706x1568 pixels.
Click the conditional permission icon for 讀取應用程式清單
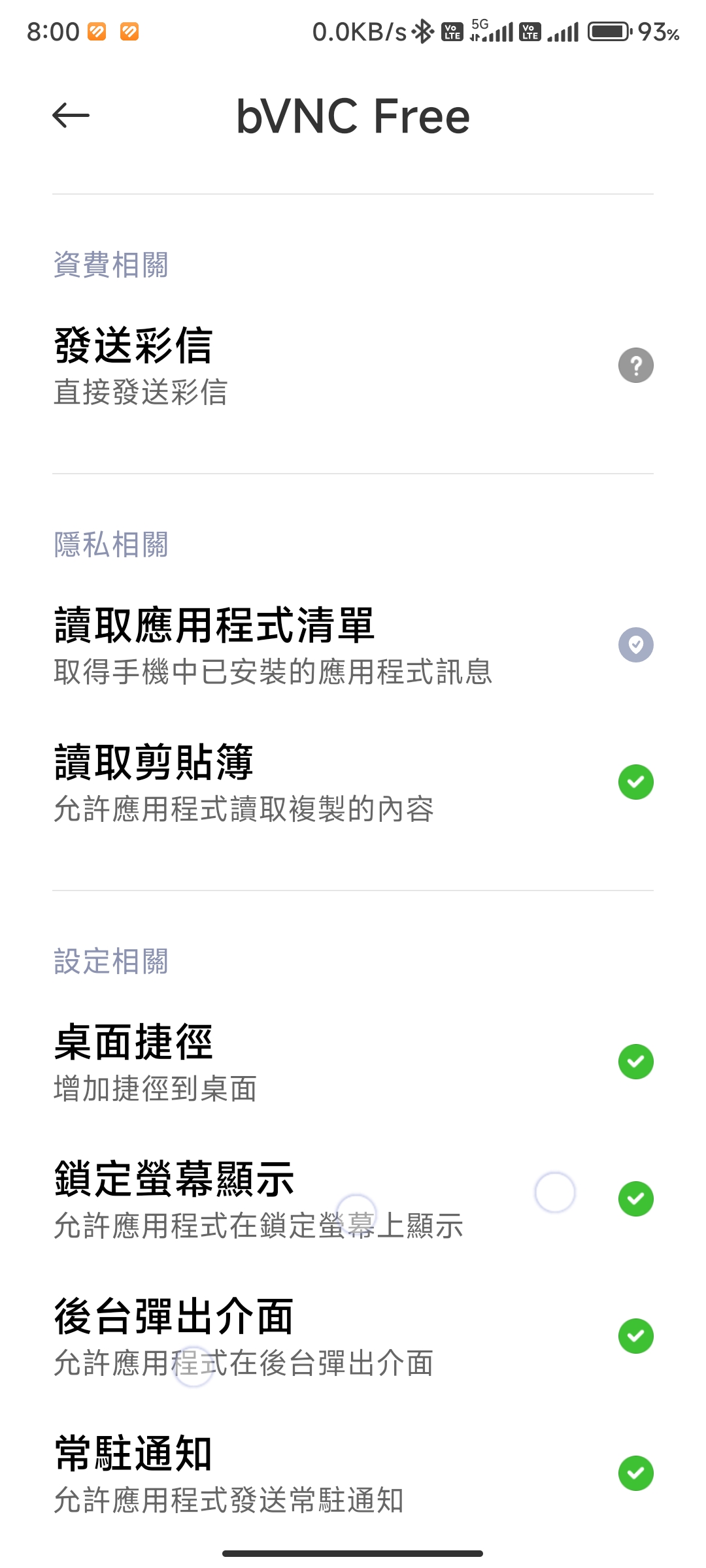pos(635,645)
